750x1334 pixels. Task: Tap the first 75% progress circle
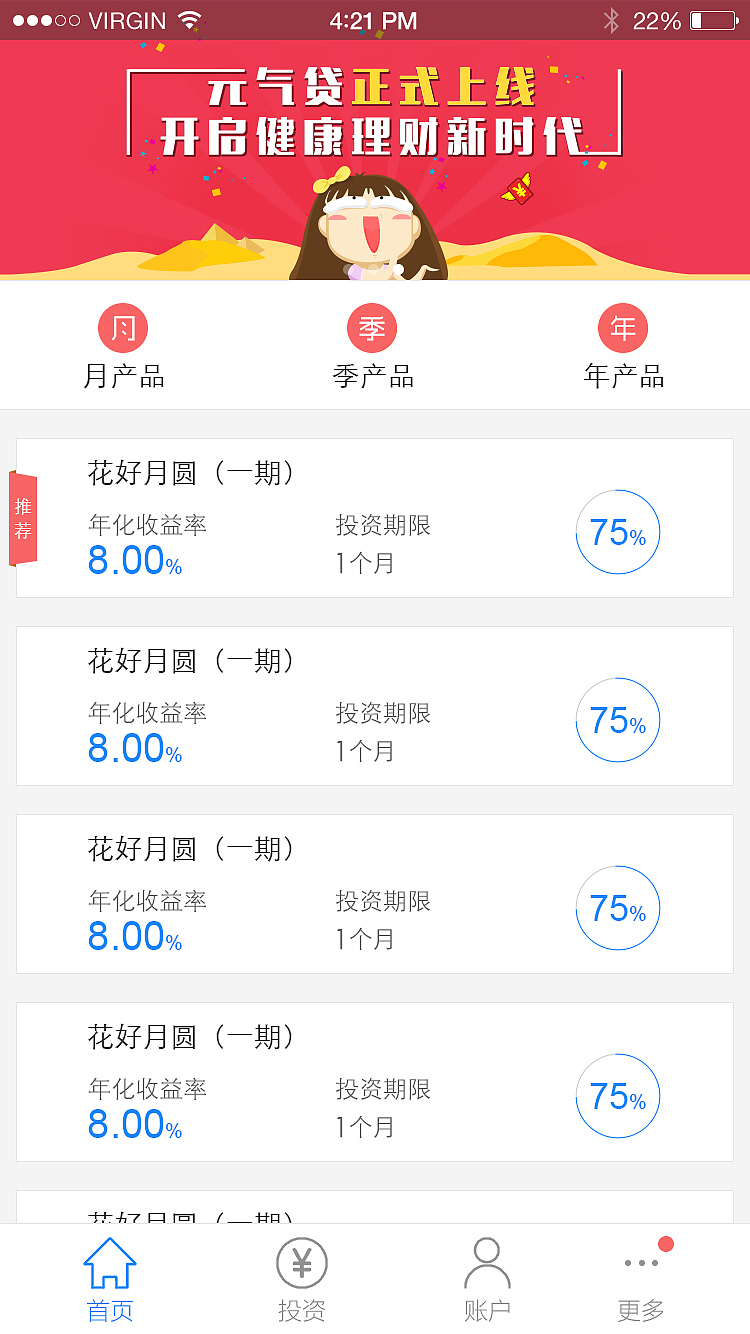click(617, 532)
